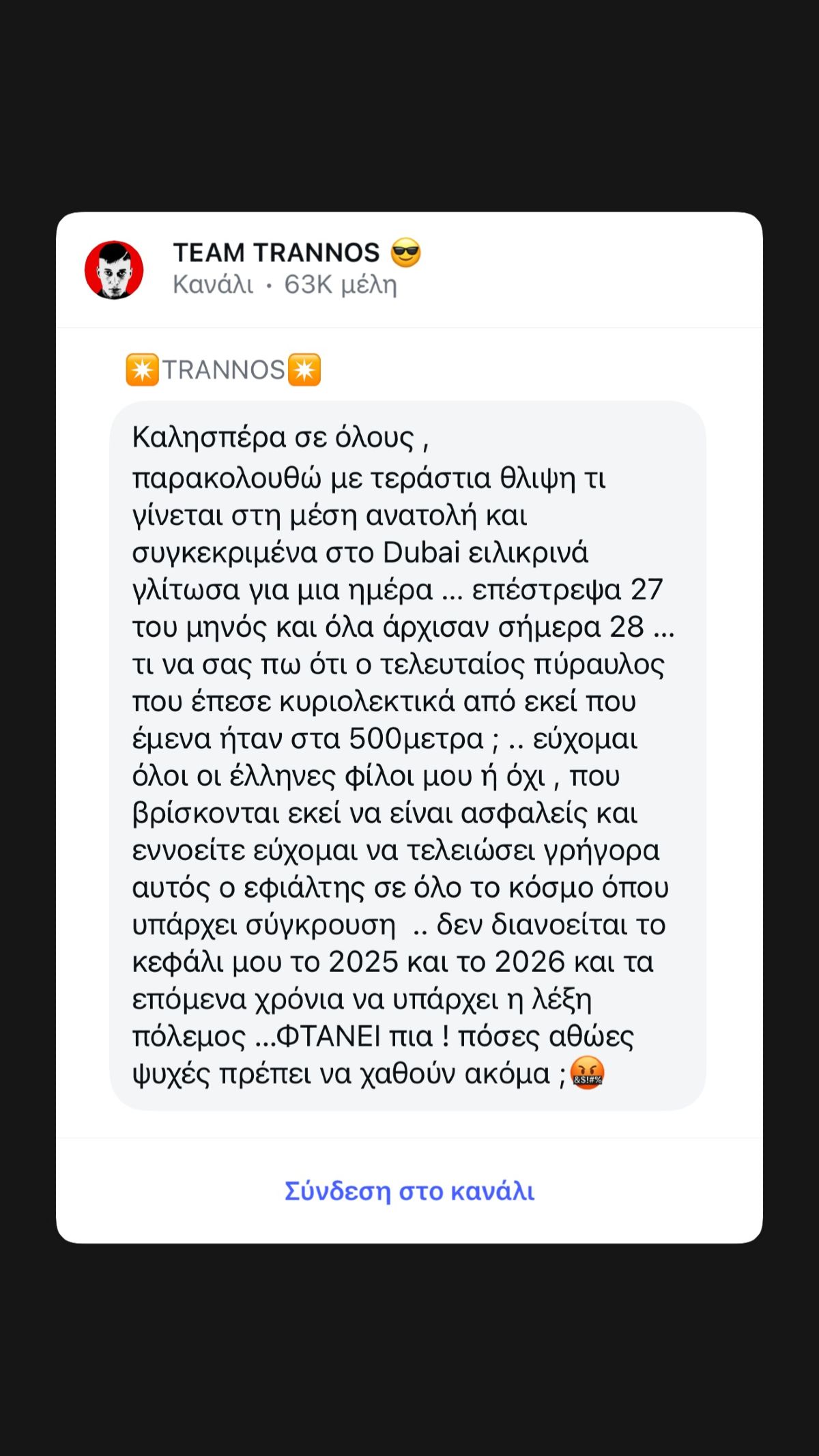The height and width of the screenshot is (1456, 819).
Task: Click the face icon inside the red circle
Action: point(117,272)
